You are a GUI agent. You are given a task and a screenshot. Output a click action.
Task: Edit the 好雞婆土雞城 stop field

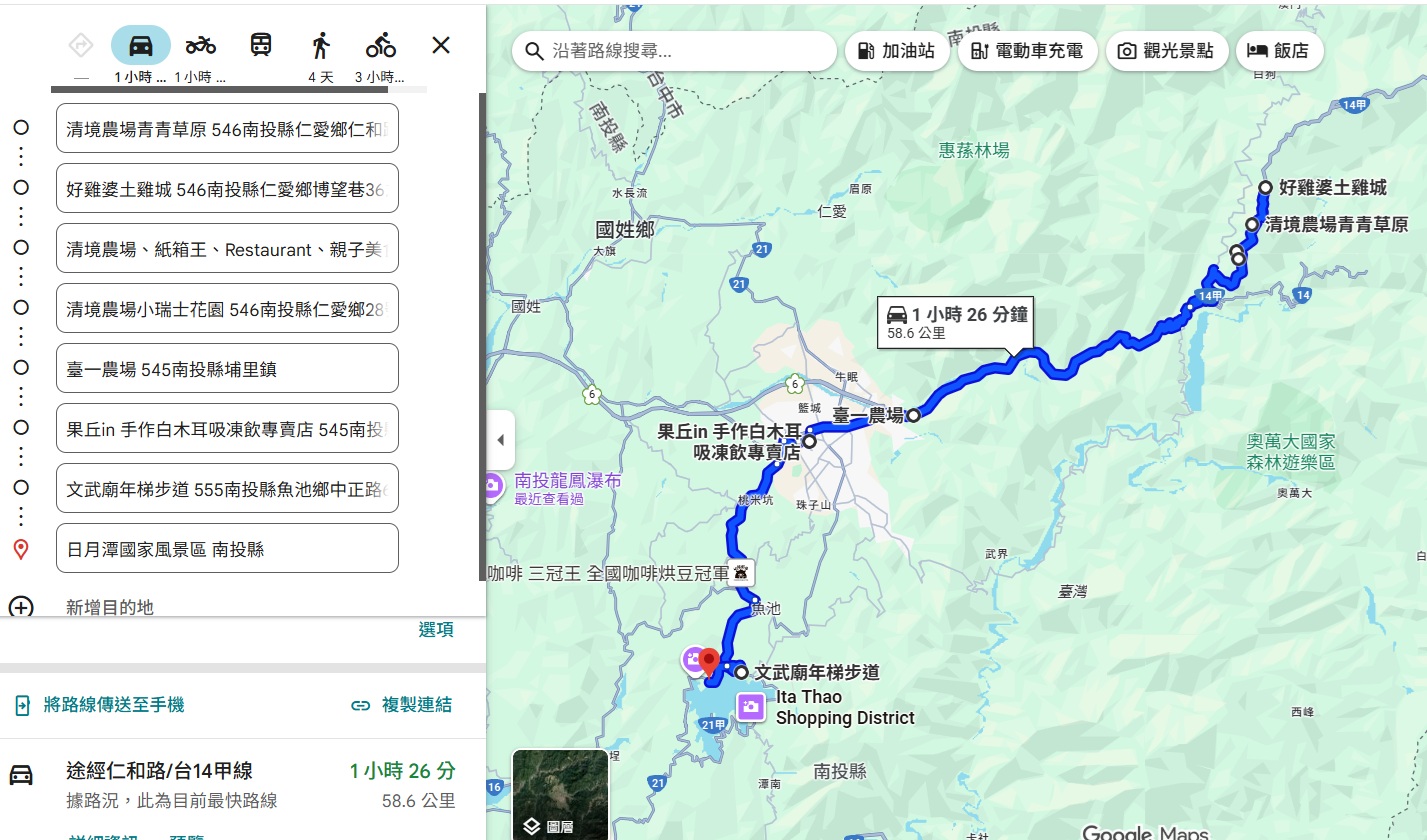[x=227, y=189]
